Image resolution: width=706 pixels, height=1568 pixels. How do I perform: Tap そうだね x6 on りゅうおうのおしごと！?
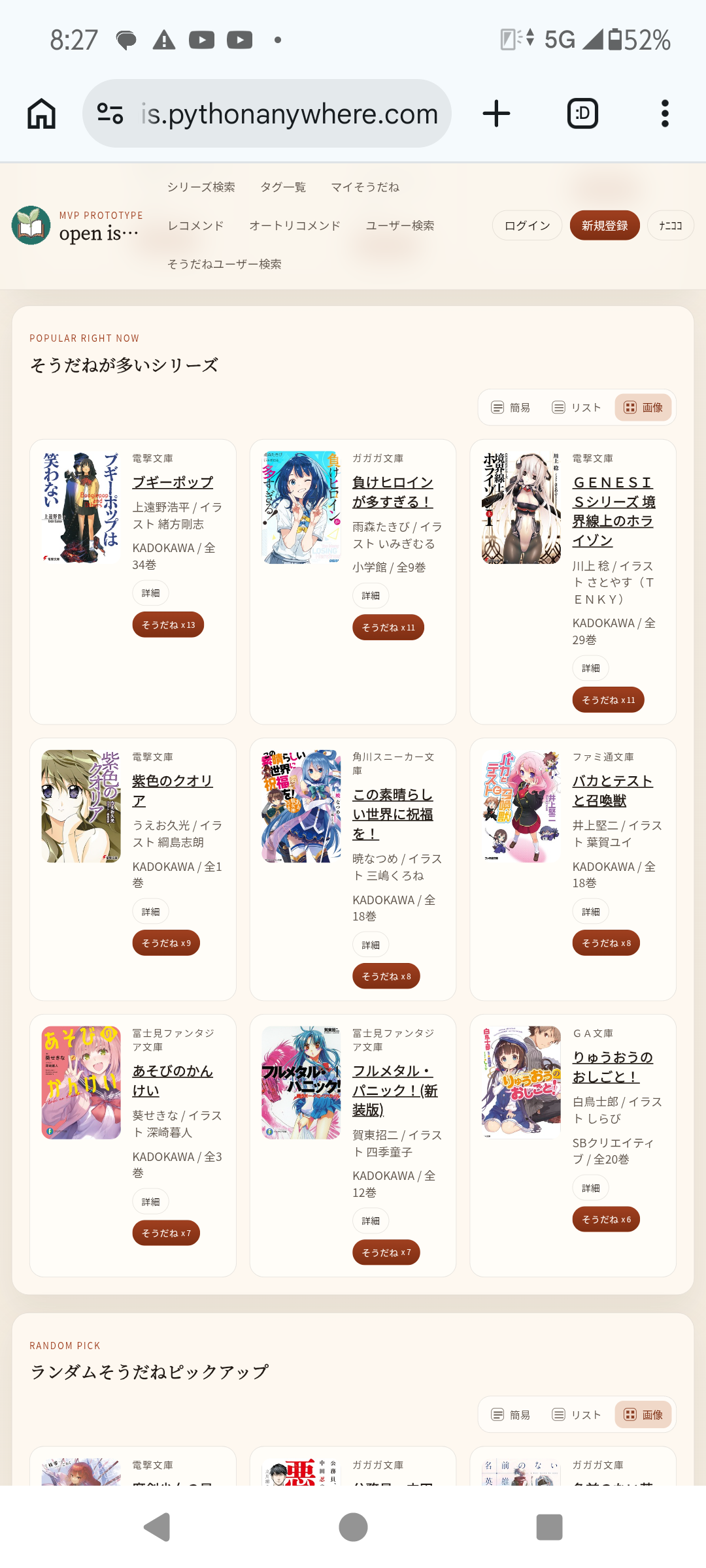pos(606,1219)
